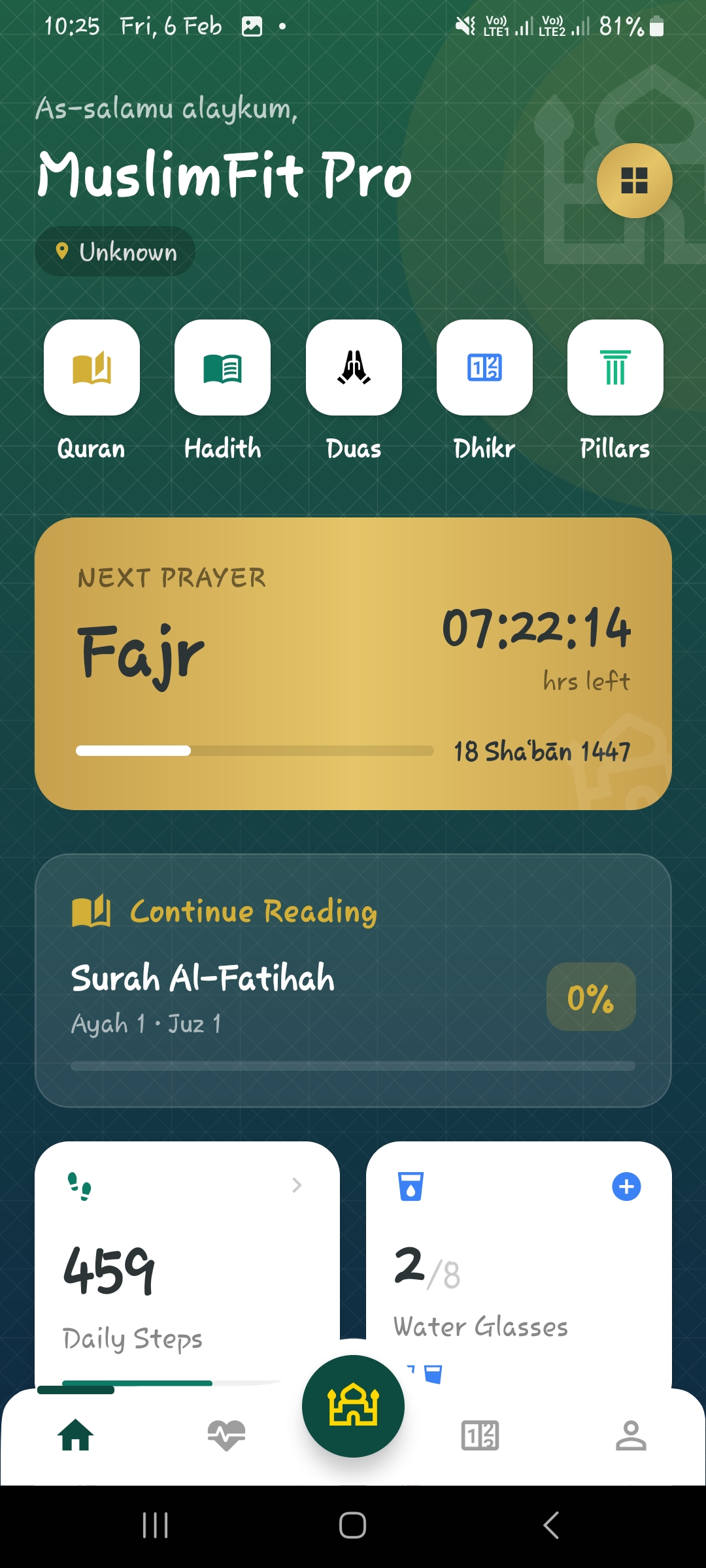Open the Hadith collection
Image resolution: width=706 pixels, height=1568 pixels.
tap(222, 367)
